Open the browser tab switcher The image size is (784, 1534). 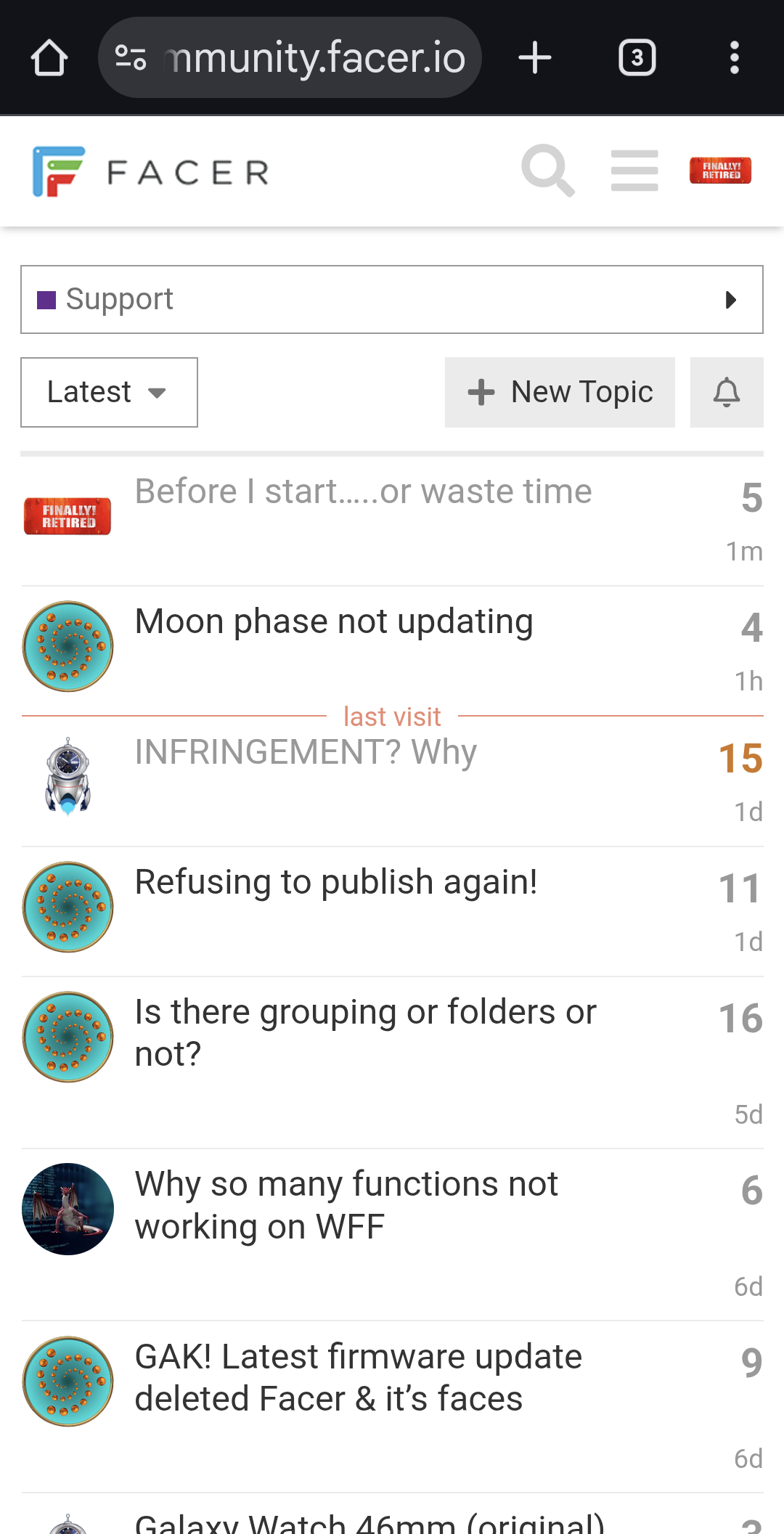[637, 58]
